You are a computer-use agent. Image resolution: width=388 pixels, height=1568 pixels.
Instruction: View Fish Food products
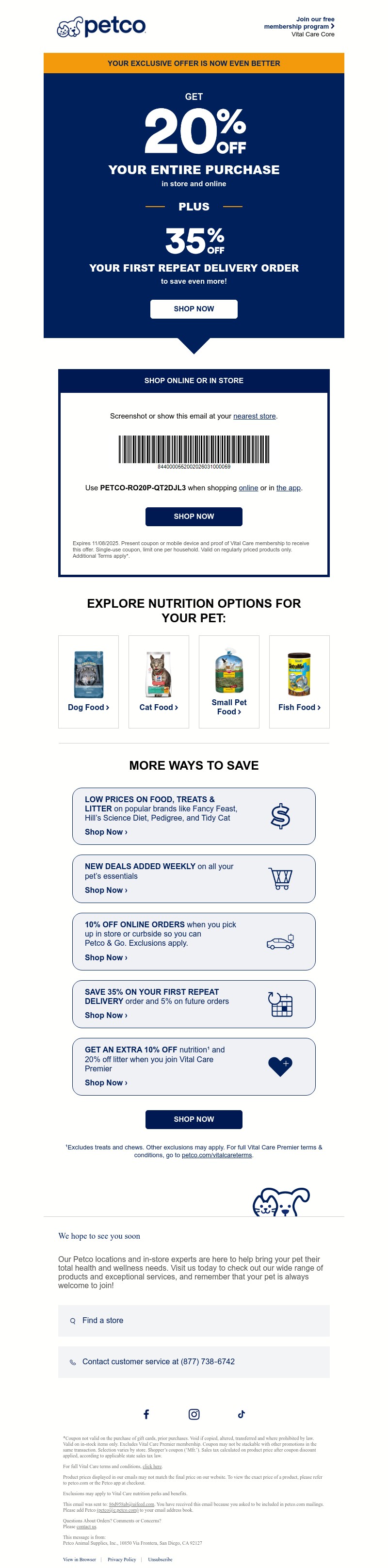tap(299, 682)
